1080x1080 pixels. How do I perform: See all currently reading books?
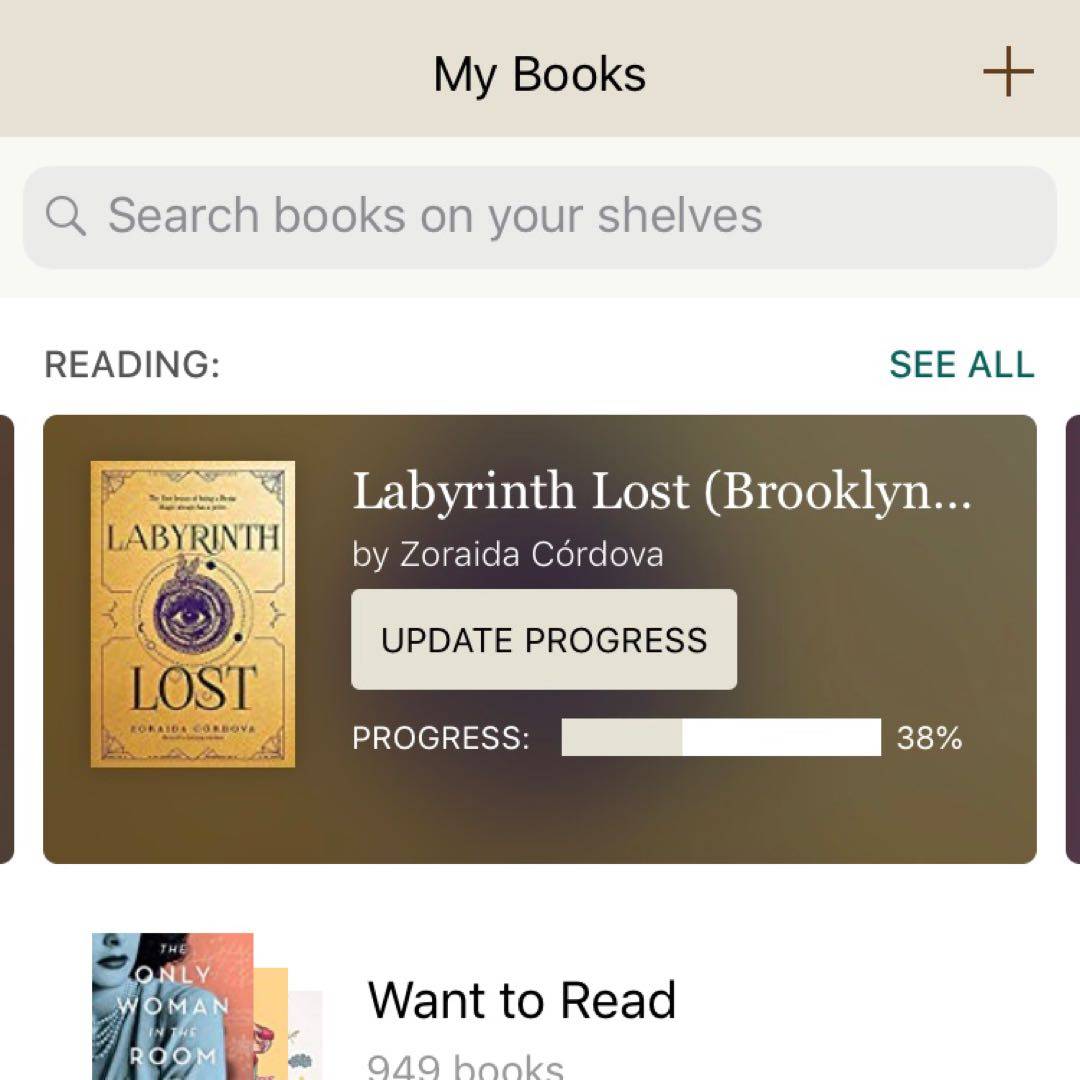[961, 365]
